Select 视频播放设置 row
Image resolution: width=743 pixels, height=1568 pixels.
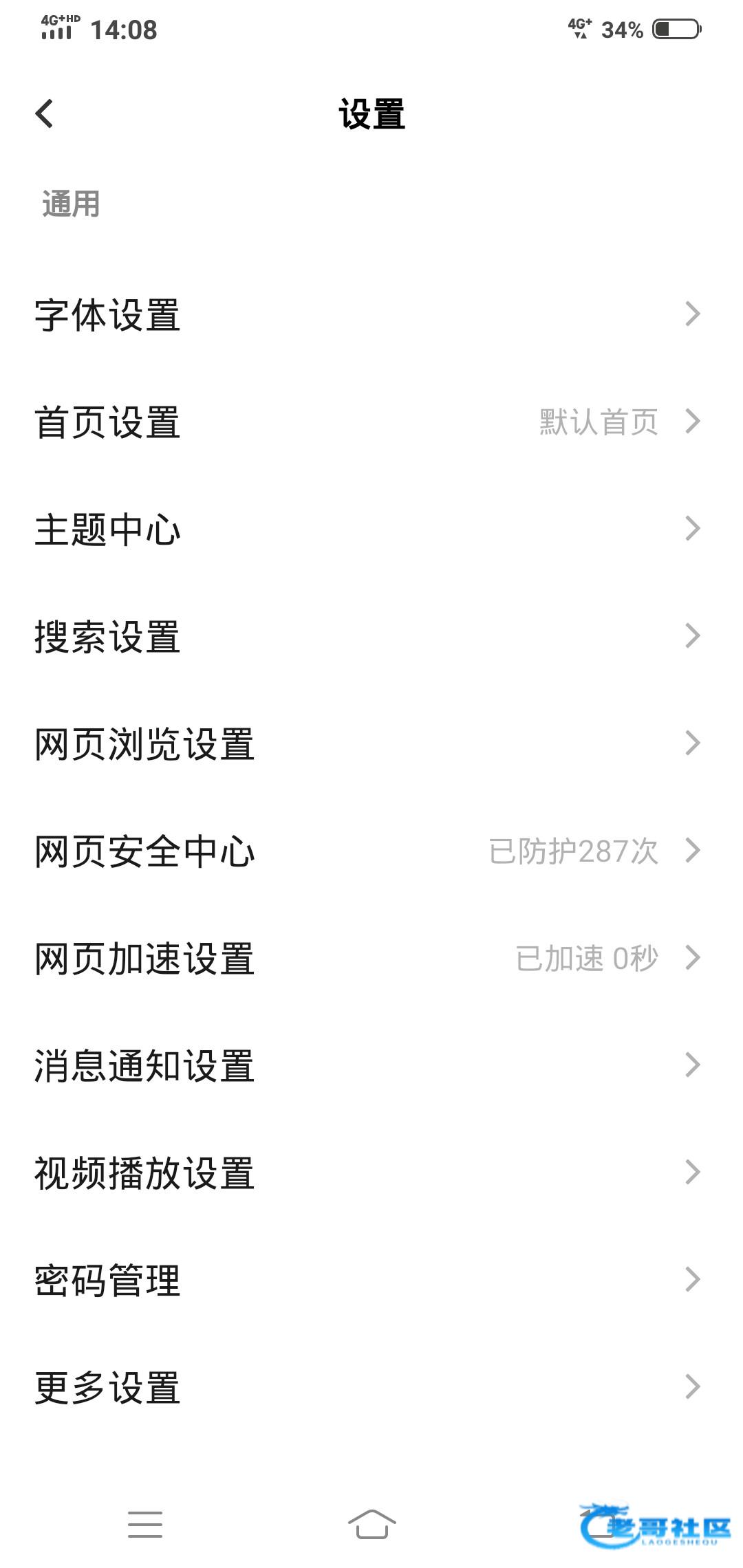371,1173
